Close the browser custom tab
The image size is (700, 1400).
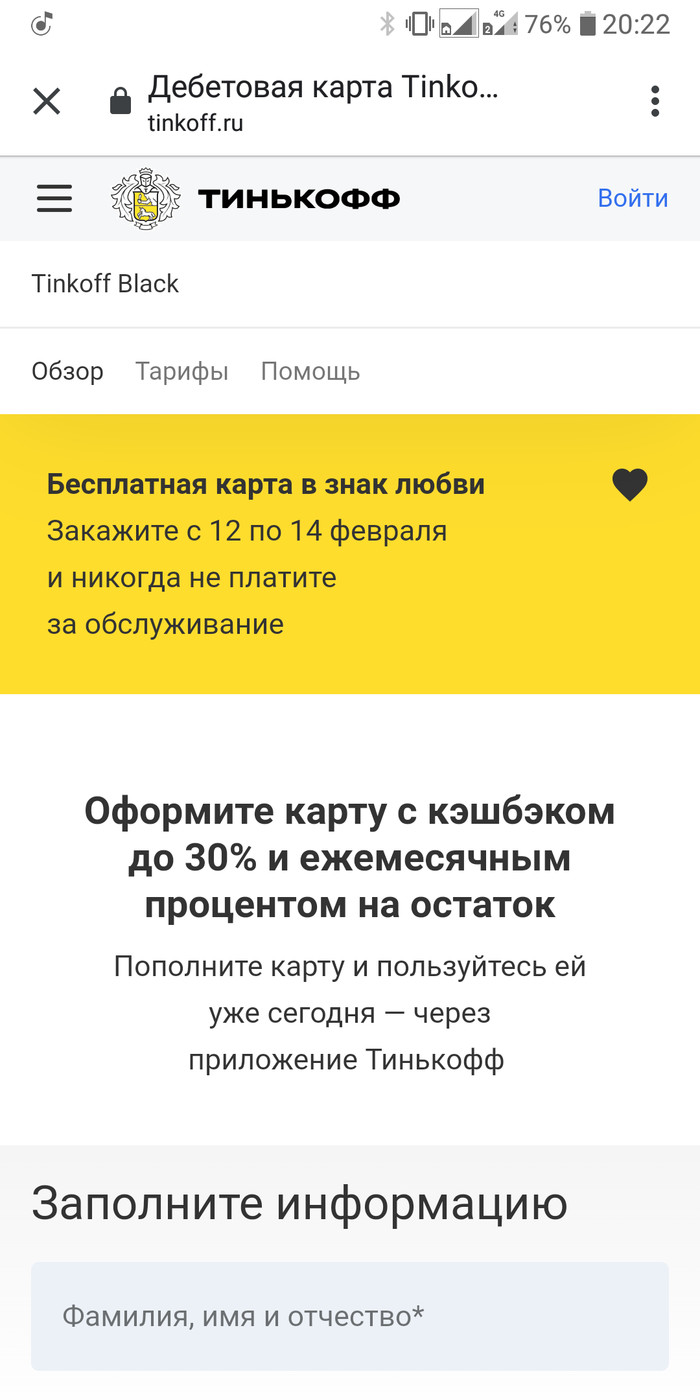tap(47, 102)
